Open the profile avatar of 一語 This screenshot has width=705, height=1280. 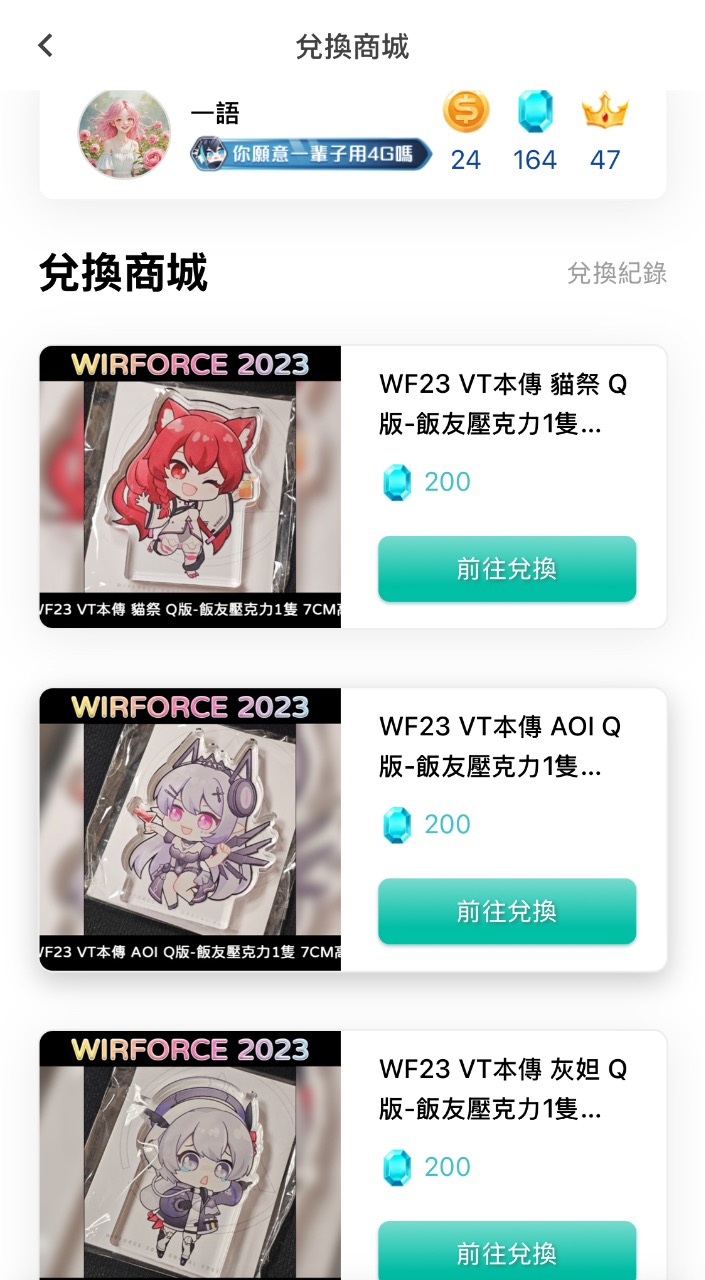(x=124, y=134)
